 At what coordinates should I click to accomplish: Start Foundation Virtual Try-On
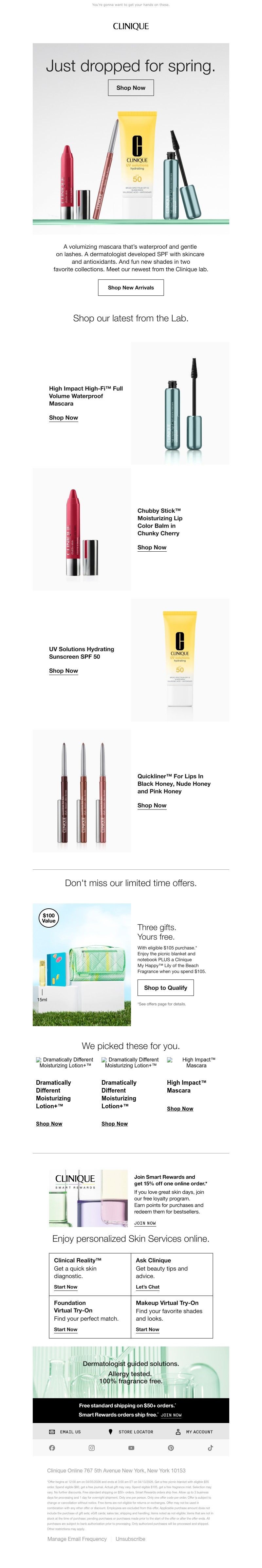(x=65, y=1329)
